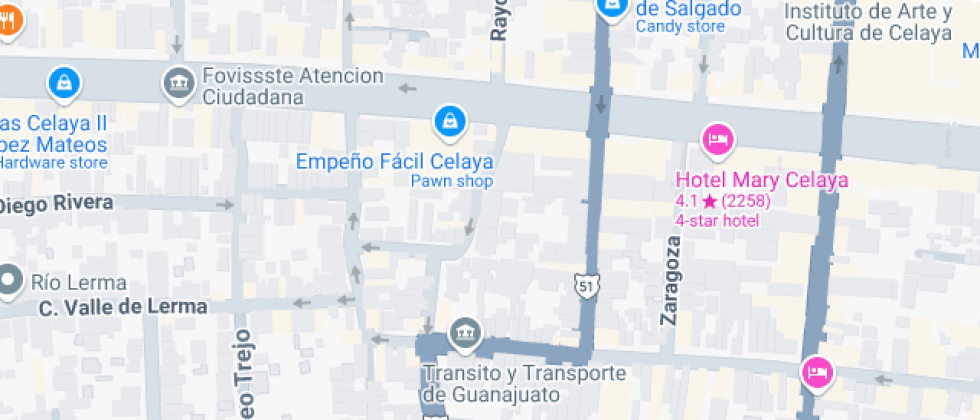
Task: Select the Río Lerma location pin
Action: (10, 281)
